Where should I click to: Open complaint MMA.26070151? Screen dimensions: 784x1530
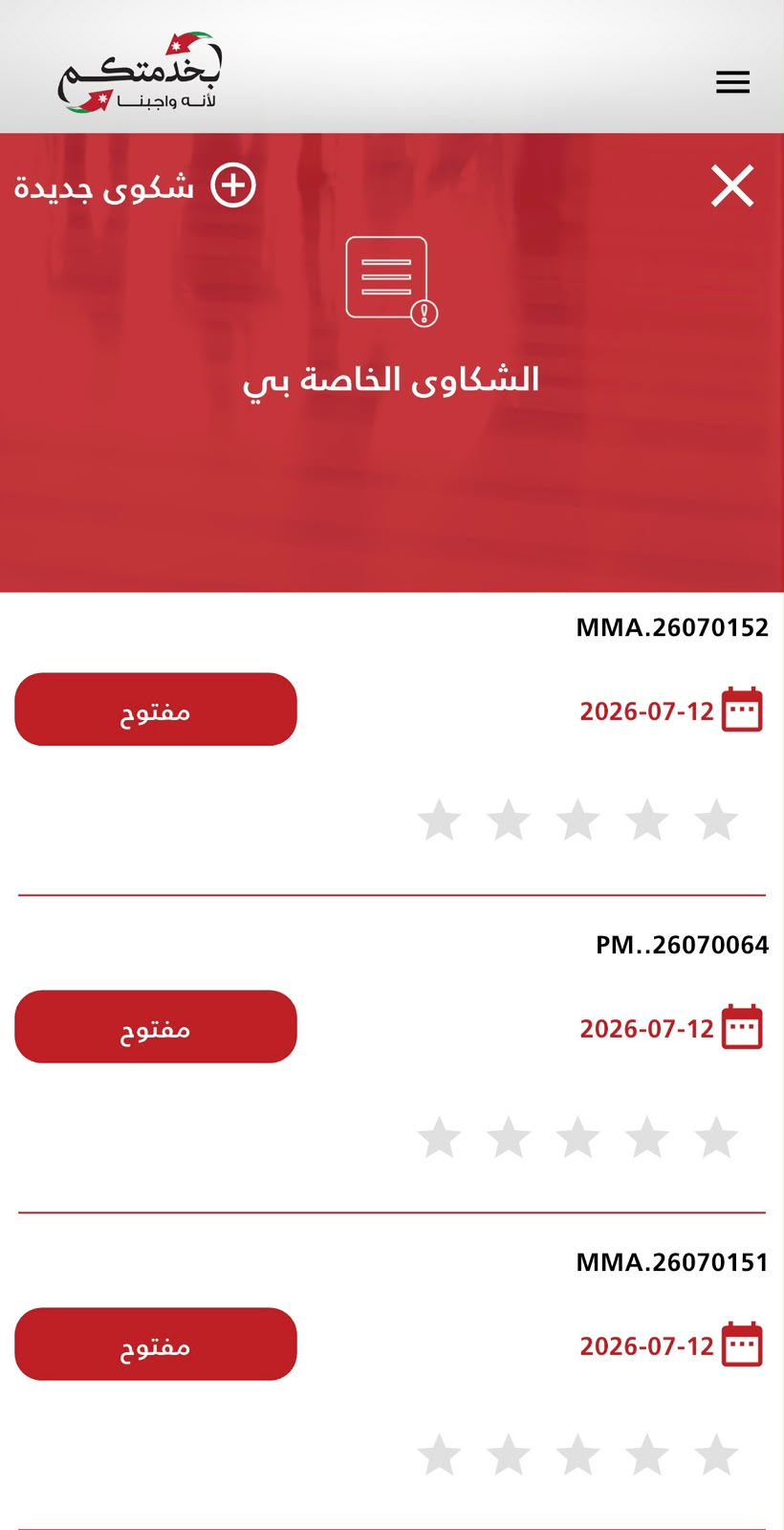[672, 1262]
